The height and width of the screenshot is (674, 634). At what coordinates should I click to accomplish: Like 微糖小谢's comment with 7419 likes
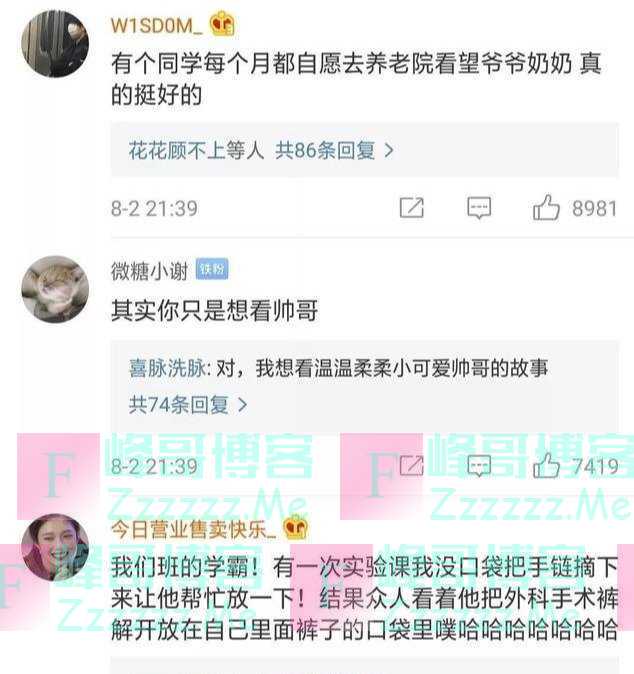546,465
